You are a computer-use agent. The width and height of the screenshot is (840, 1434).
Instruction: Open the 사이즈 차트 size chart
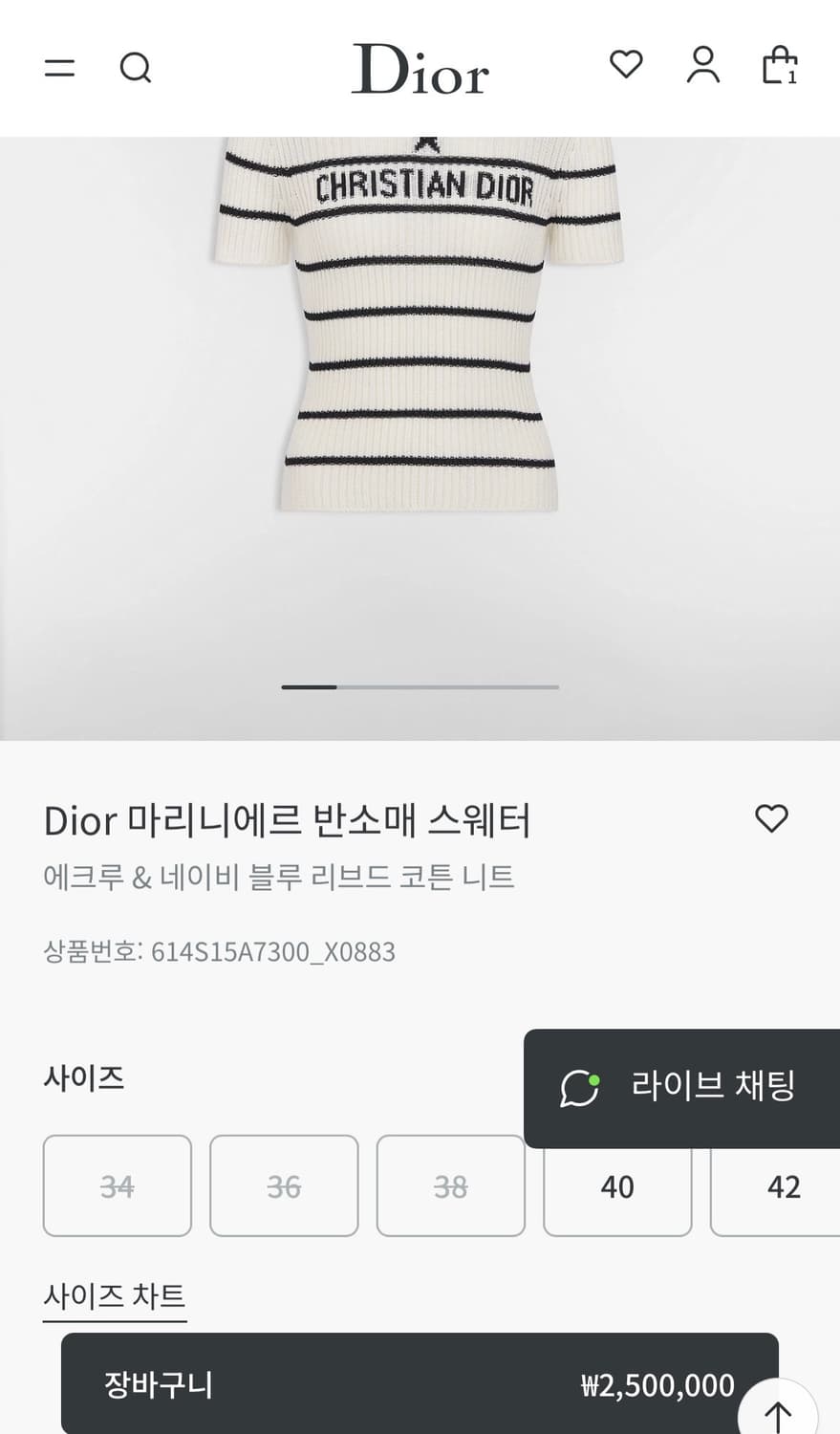pos(115,1295)
